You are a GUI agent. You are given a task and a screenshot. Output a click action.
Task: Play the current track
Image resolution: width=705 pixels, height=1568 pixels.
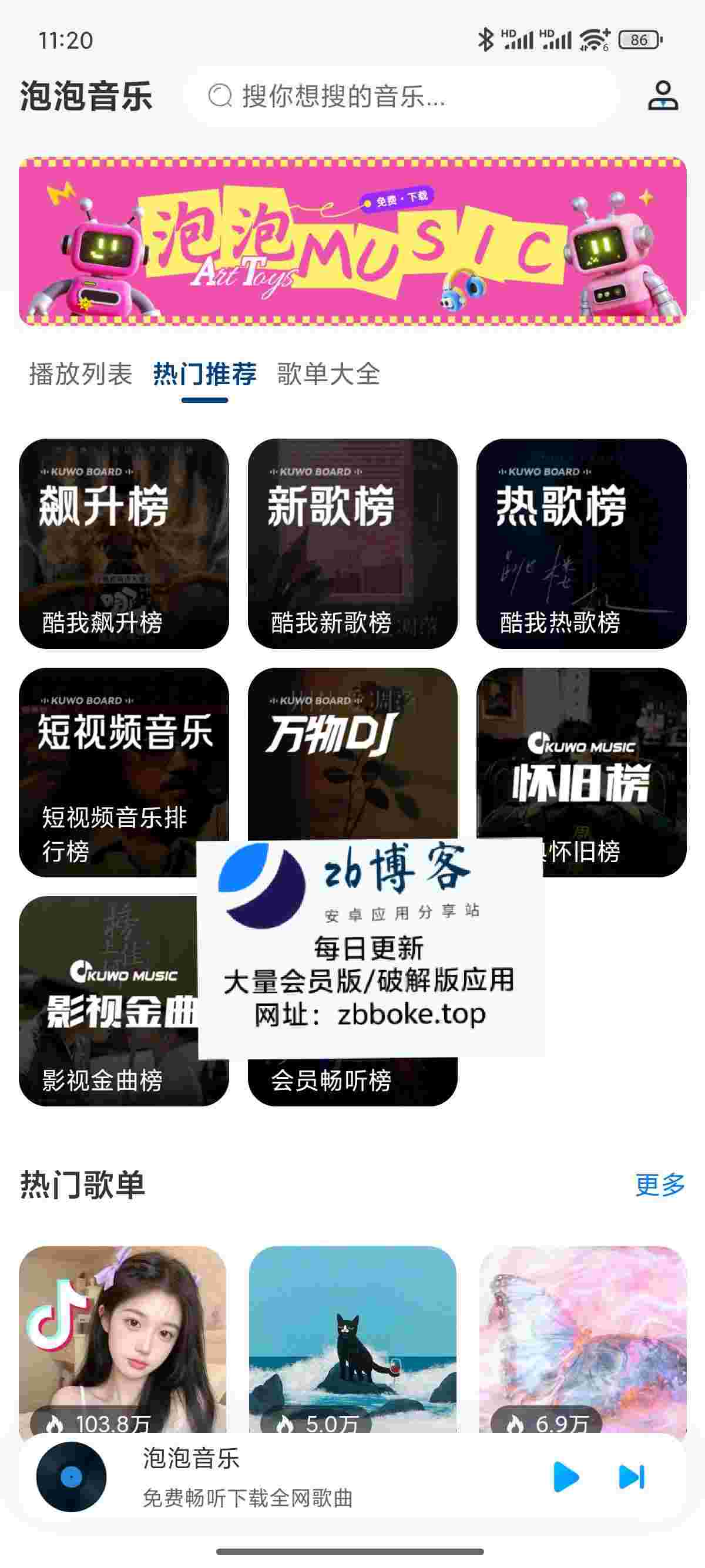566,1478
